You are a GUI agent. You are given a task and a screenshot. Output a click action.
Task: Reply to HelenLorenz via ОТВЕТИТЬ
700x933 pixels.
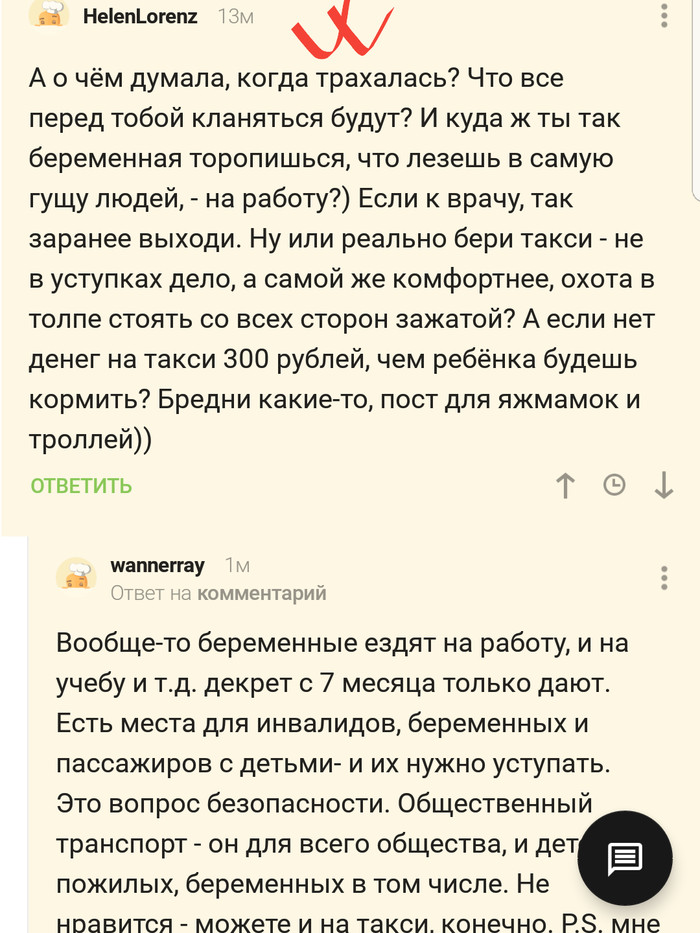[x=81, y=486]
